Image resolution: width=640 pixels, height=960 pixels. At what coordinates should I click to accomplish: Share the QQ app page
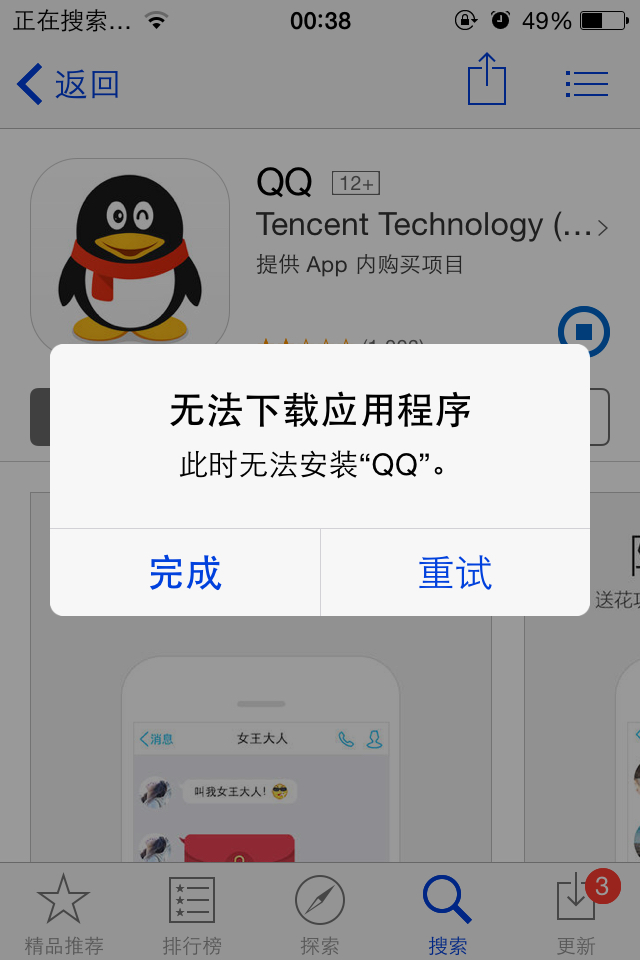tap(487, 80)
